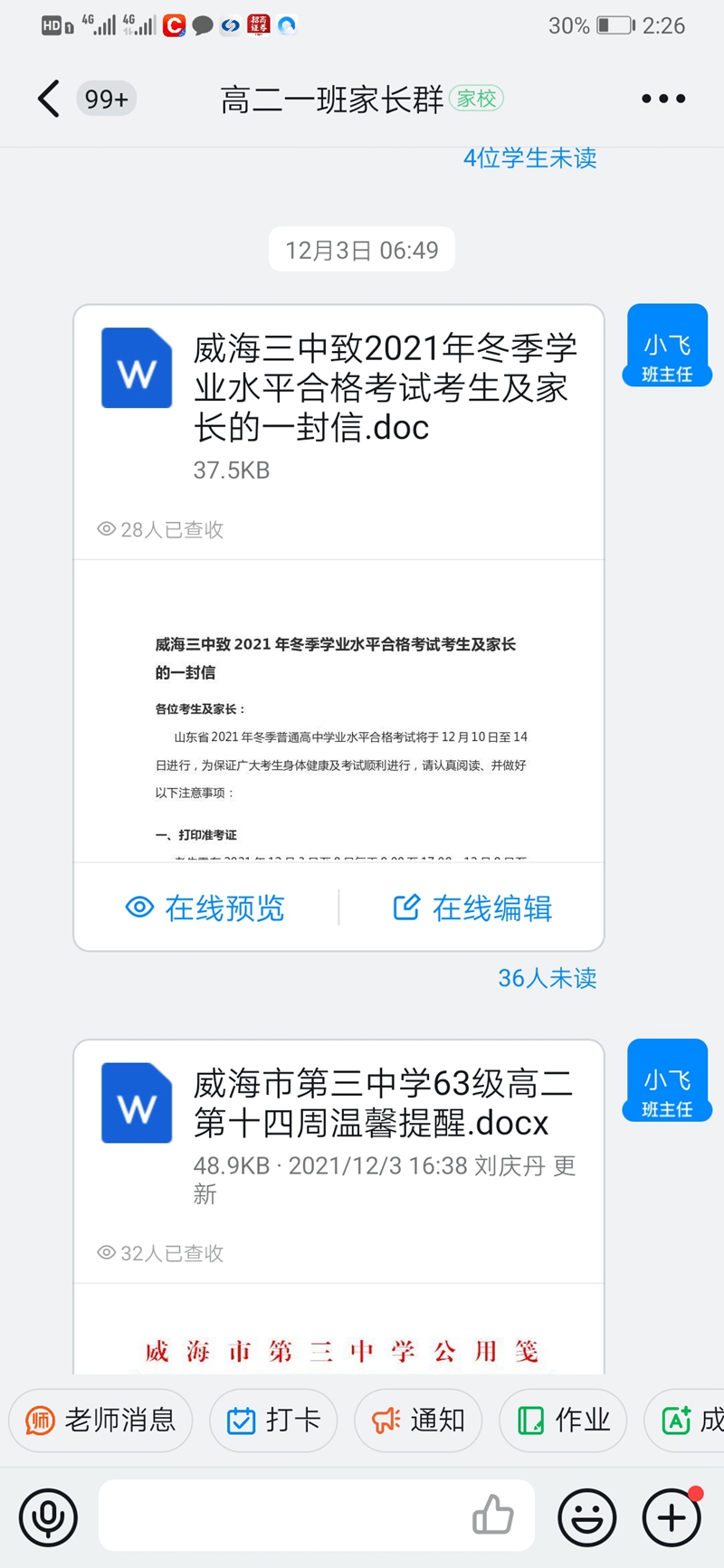The height and width of the screenshot is (1568, 724).
Task: View the 36人未读 unread list
Action: tap(547, 978)
